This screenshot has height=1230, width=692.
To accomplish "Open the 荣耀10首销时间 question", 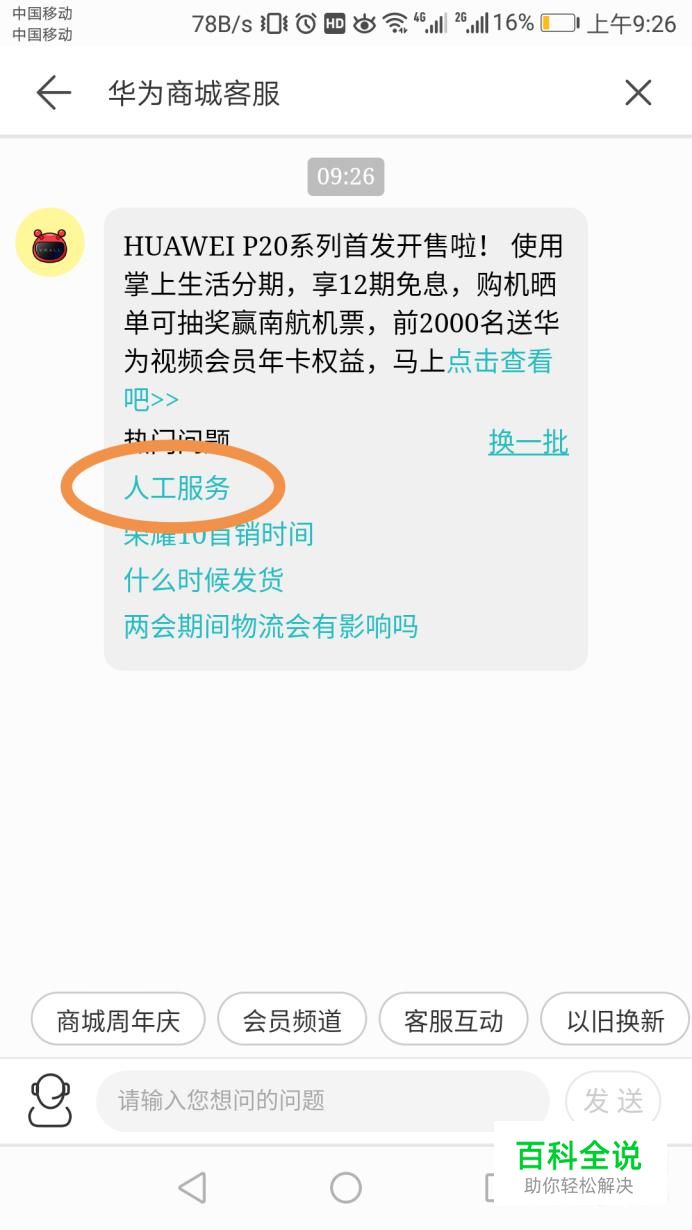I will tap(218, 535).
